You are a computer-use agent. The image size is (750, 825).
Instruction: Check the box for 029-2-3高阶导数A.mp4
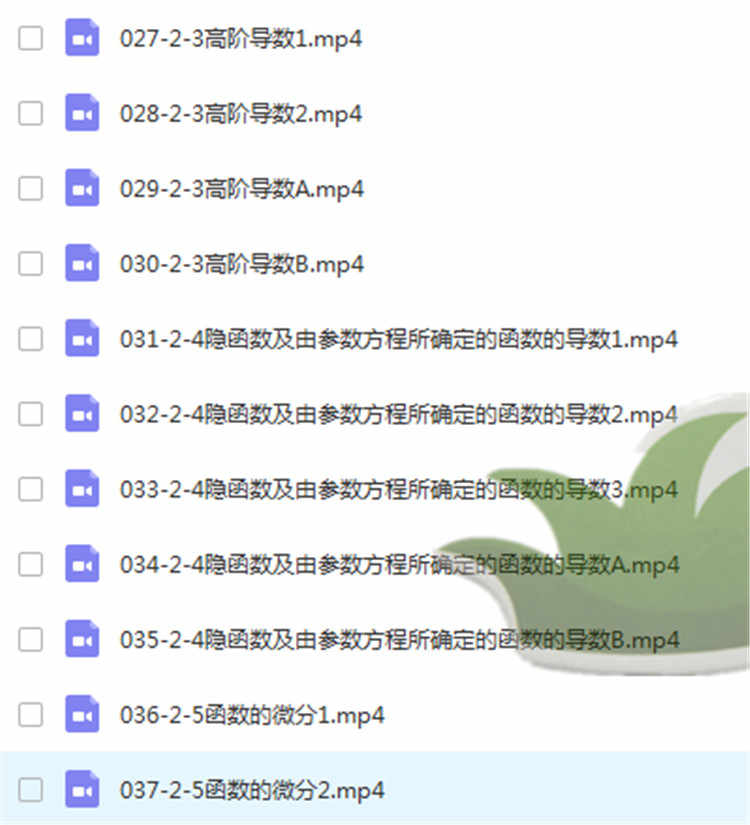pos(31,189)
